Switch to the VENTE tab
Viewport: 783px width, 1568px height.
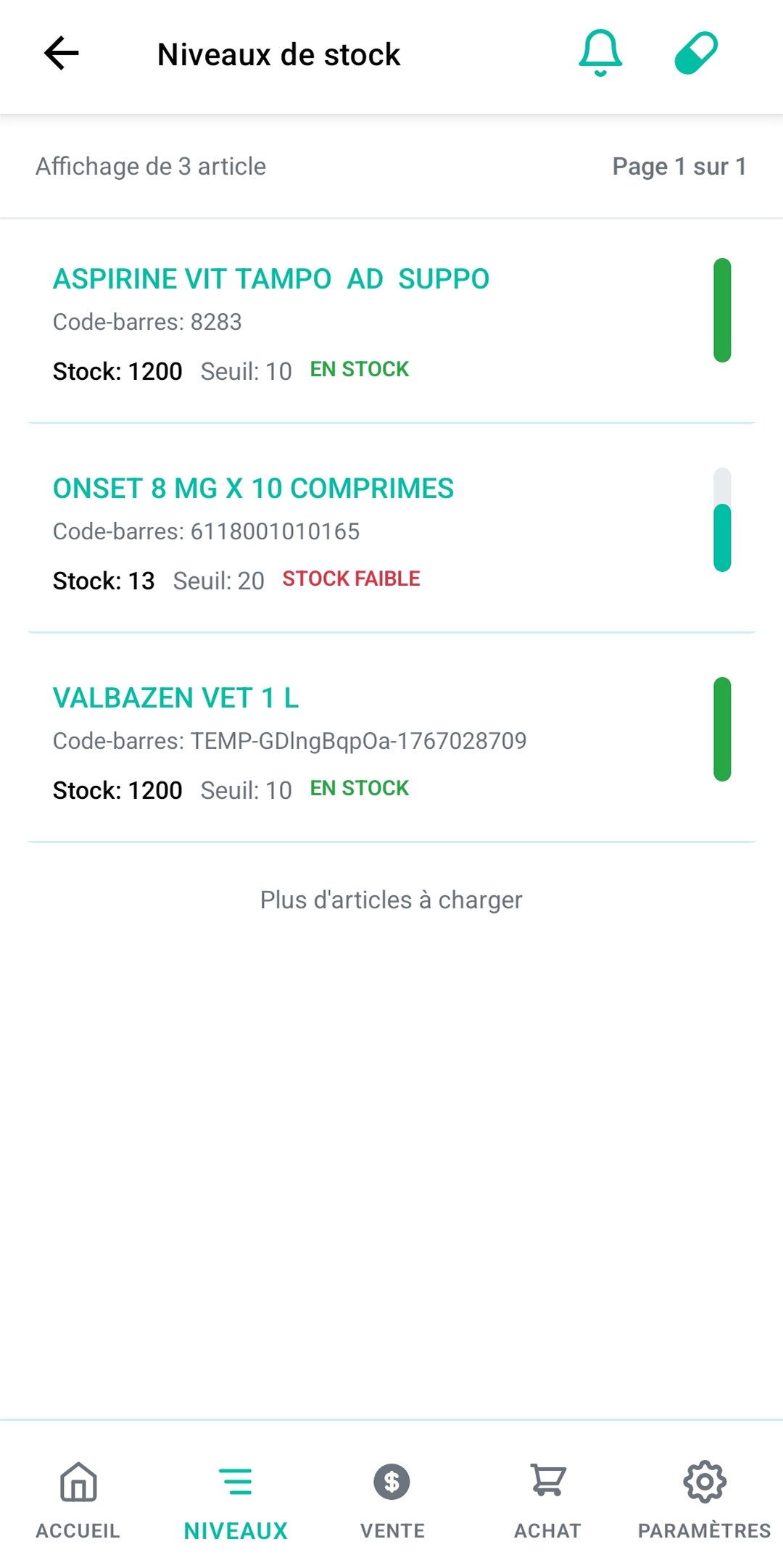(x=391, y=1531)
